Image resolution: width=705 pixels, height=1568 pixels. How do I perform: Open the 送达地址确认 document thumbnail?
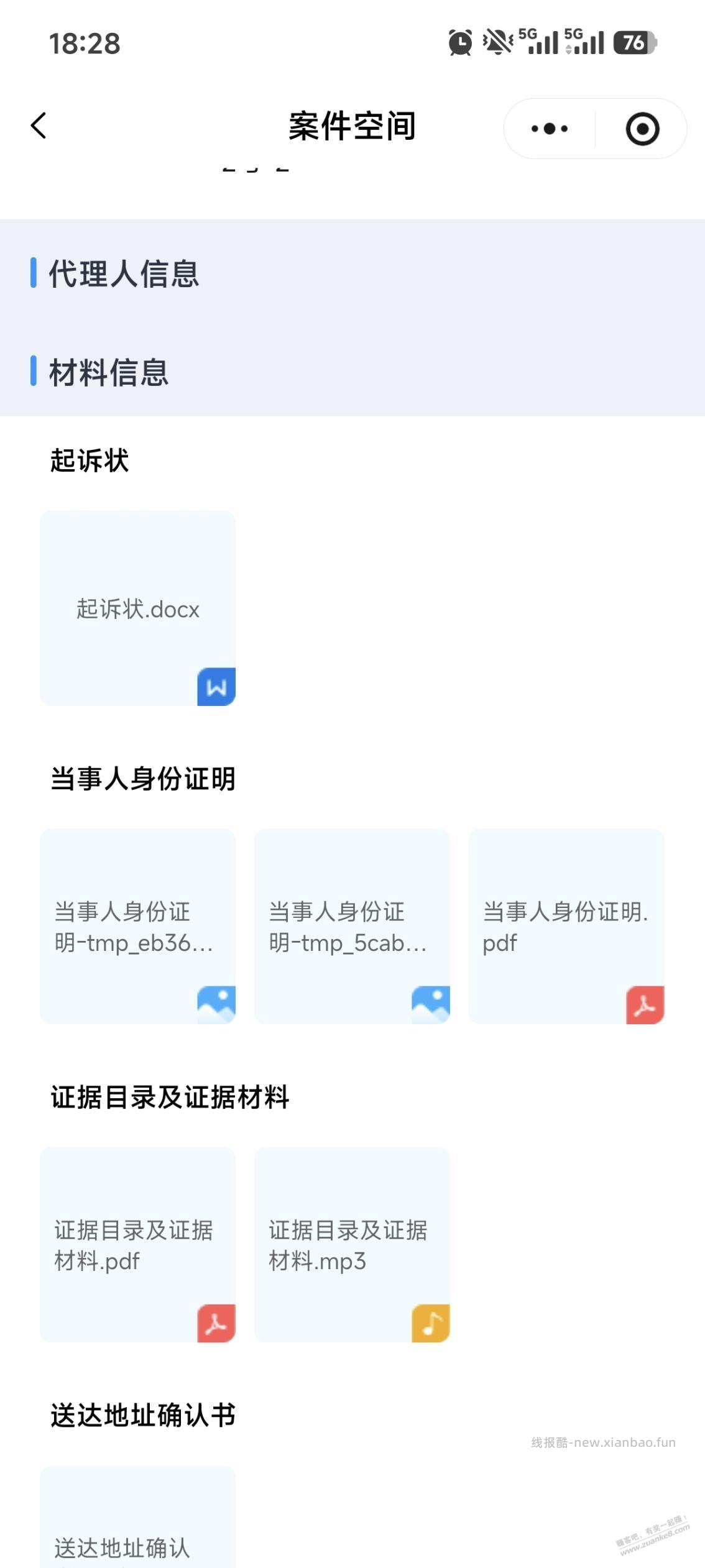[x=138, y=1523]
